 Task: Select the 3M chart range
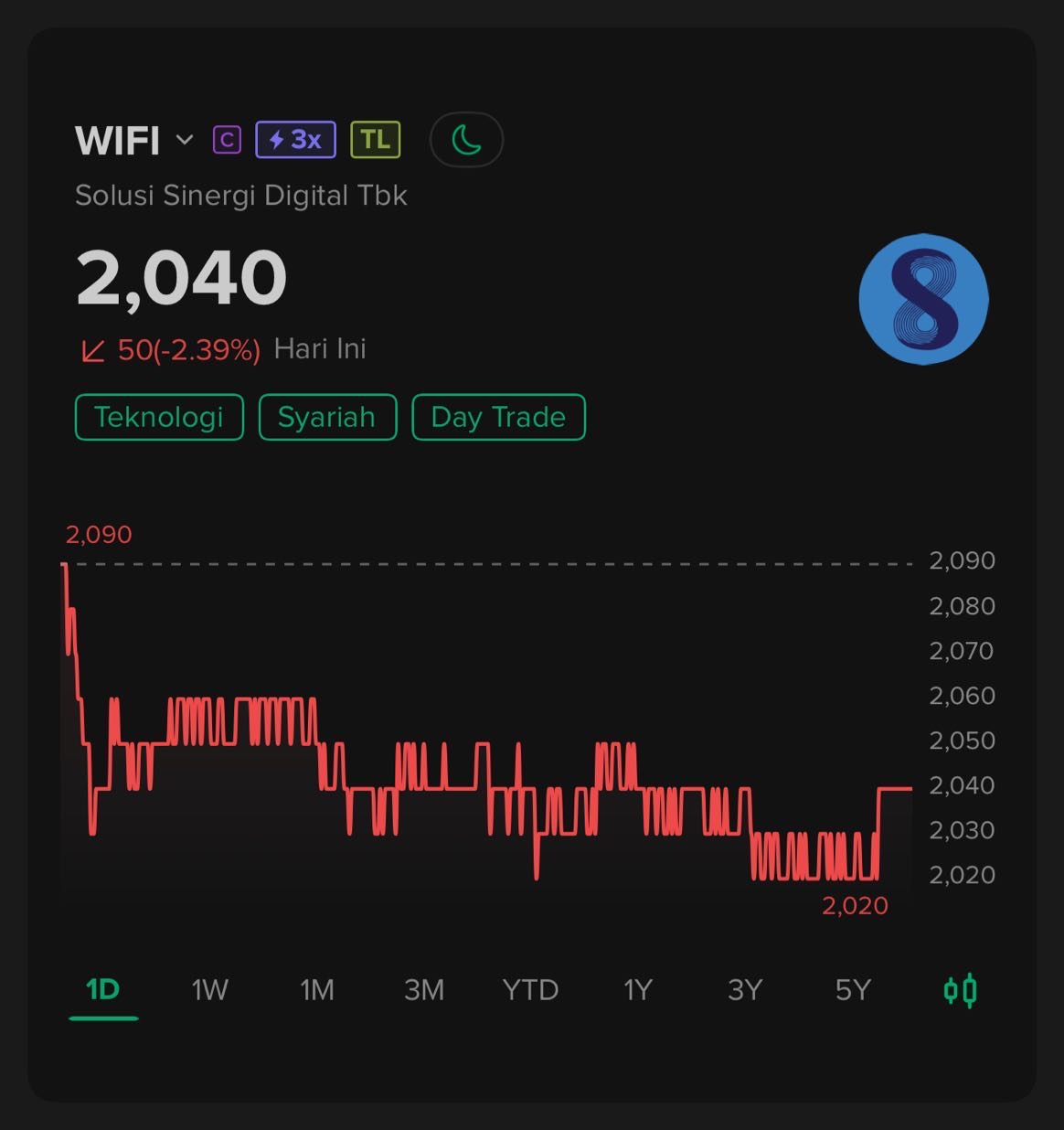coord(424,990)
